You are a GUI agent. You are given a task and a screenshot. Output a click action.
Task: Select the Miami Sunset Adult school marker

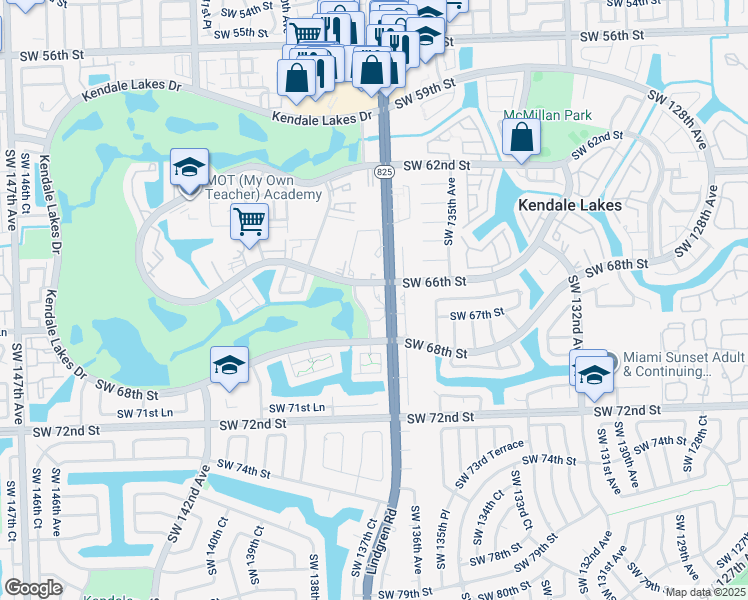[595, 373]
